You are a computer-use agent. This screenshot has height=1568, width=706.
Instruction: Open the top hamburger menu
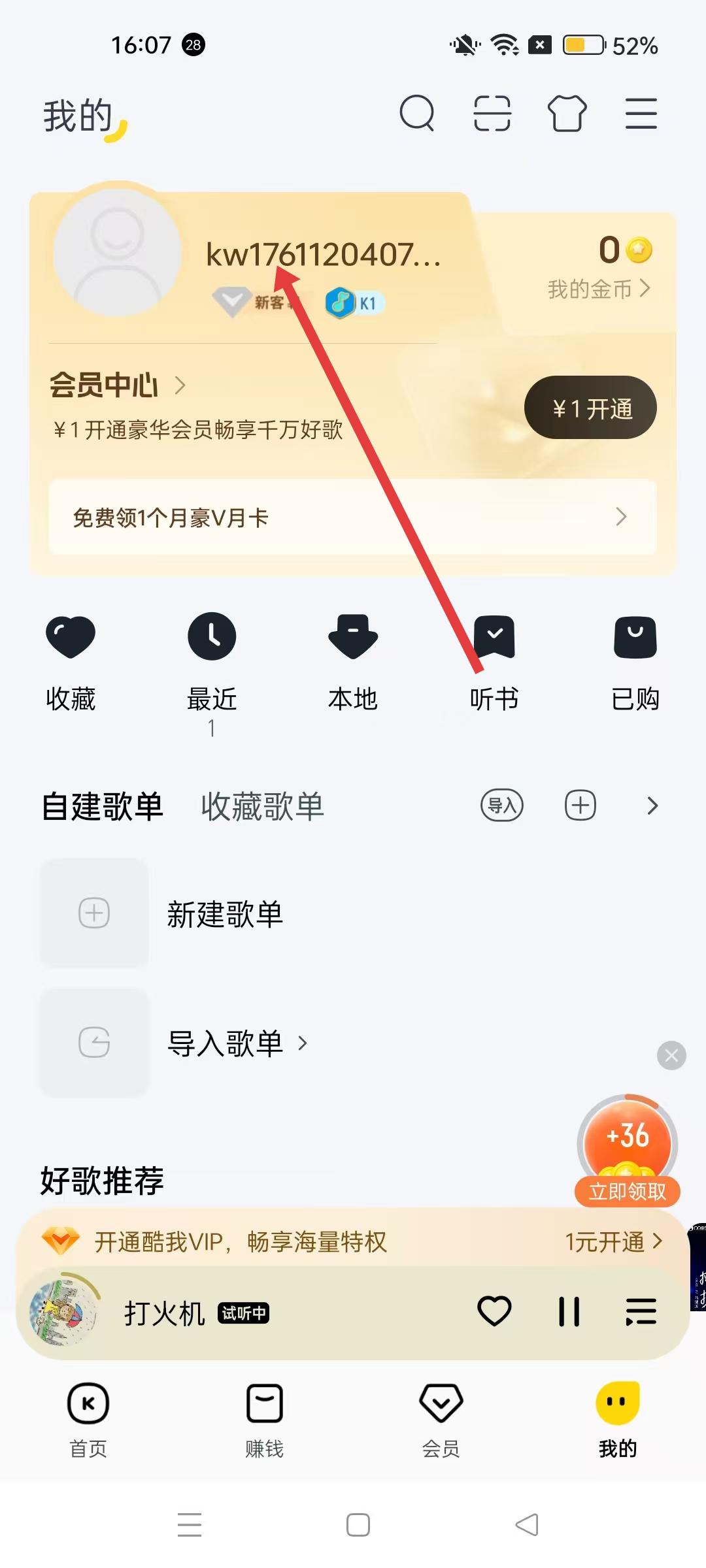point(641,114)
